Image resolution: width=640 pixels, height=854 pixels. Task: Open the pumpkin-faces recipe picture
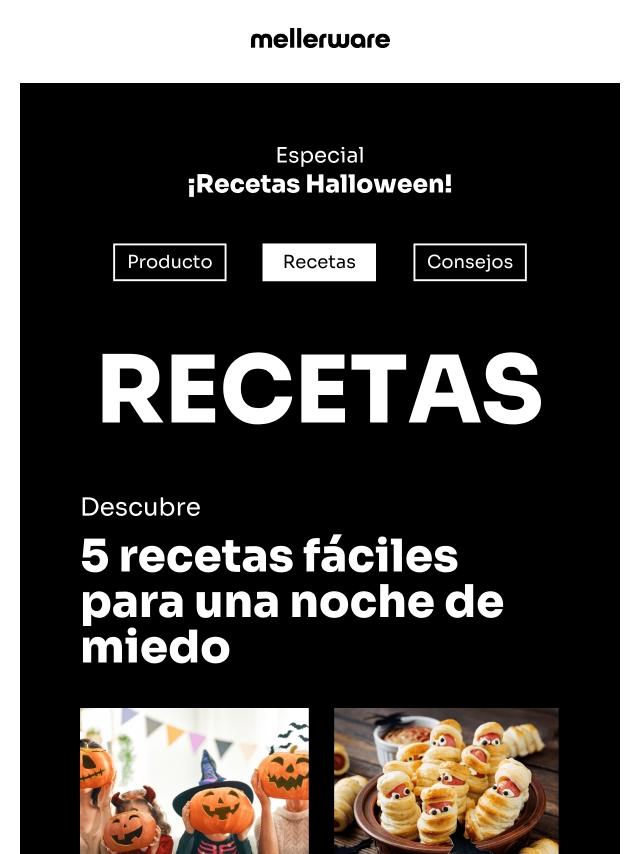(194, 780)
